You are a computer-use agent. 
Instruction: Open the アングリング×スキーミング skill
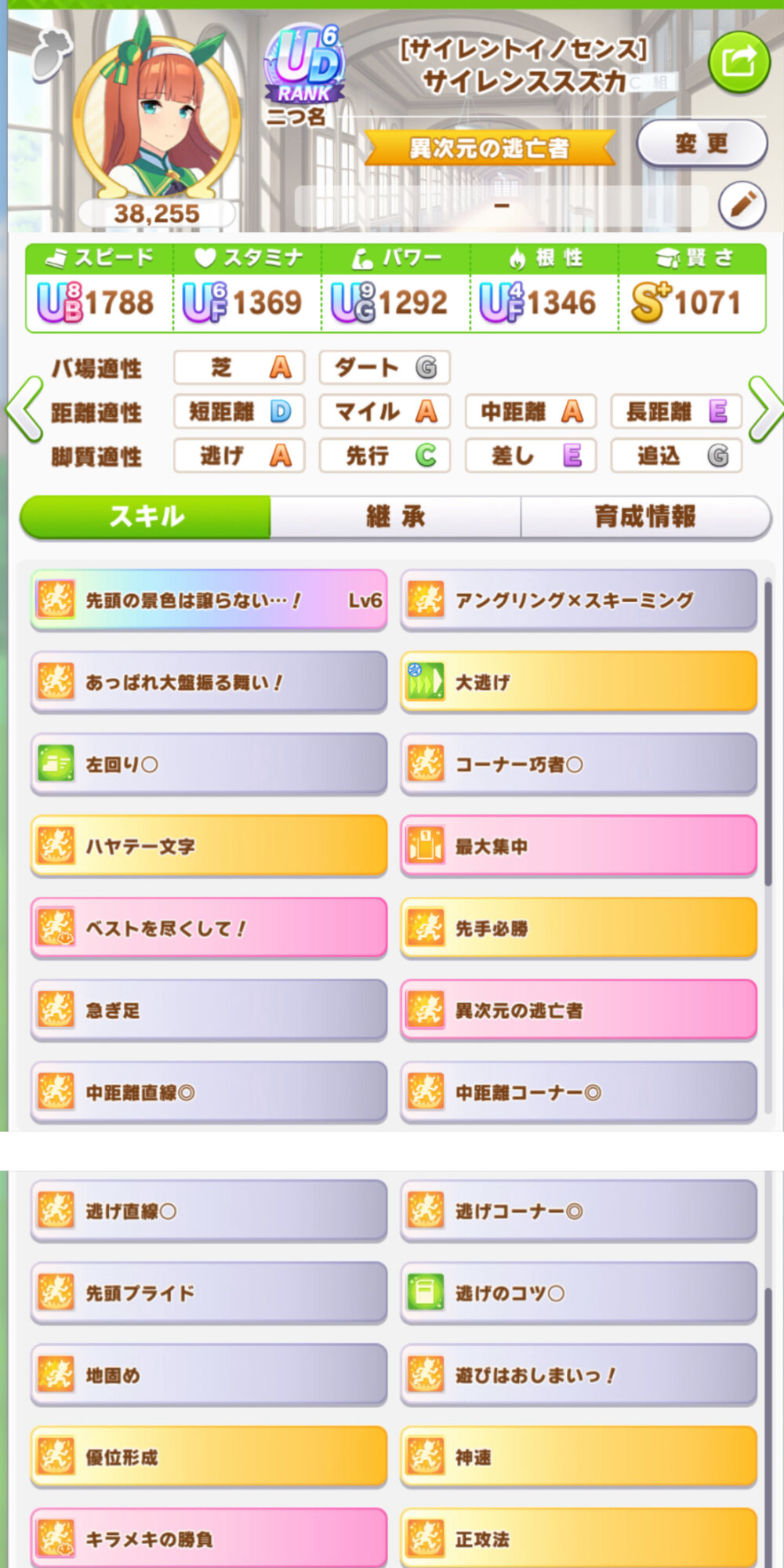tap(579, 601)
